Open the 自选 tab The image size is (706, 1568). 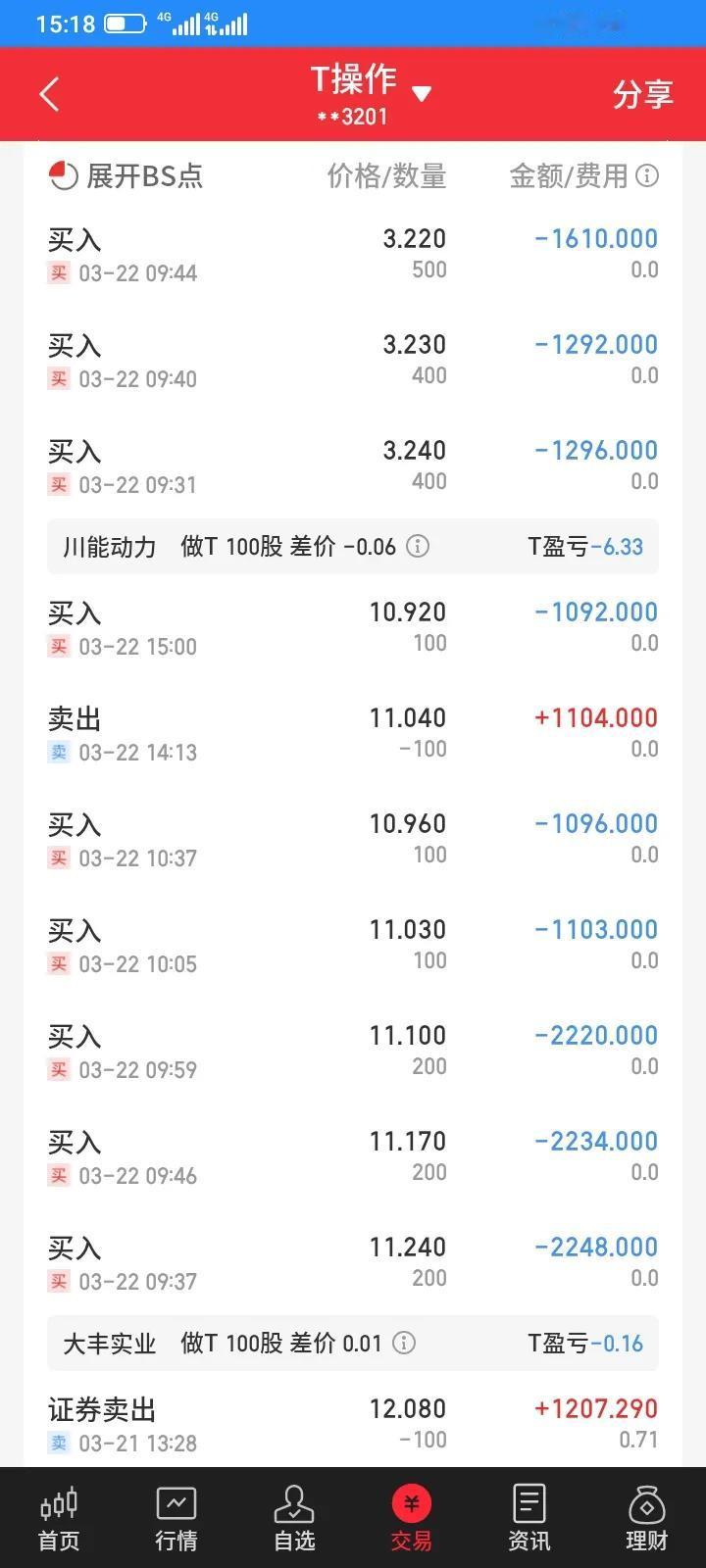pyautogui.click(x=294, y=1519)
